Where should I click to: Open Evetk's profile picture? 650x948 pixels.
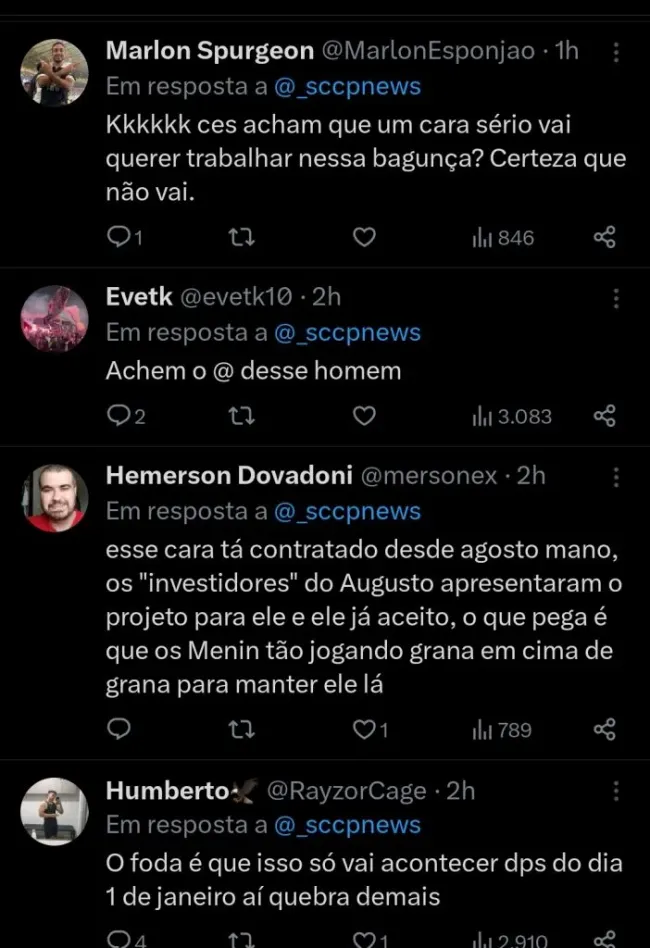tap(55, 318)
